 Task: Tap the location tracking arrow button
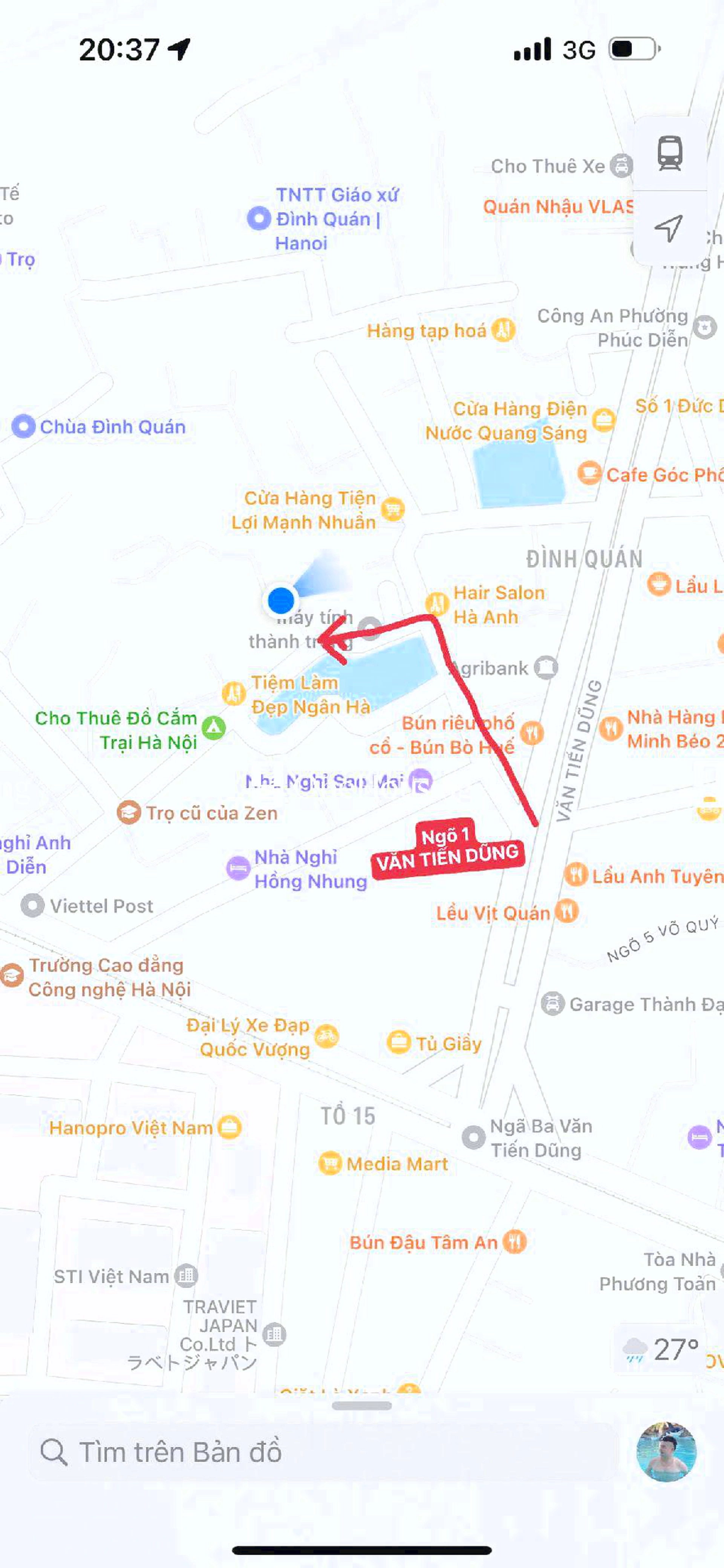(x=669, y=228)
